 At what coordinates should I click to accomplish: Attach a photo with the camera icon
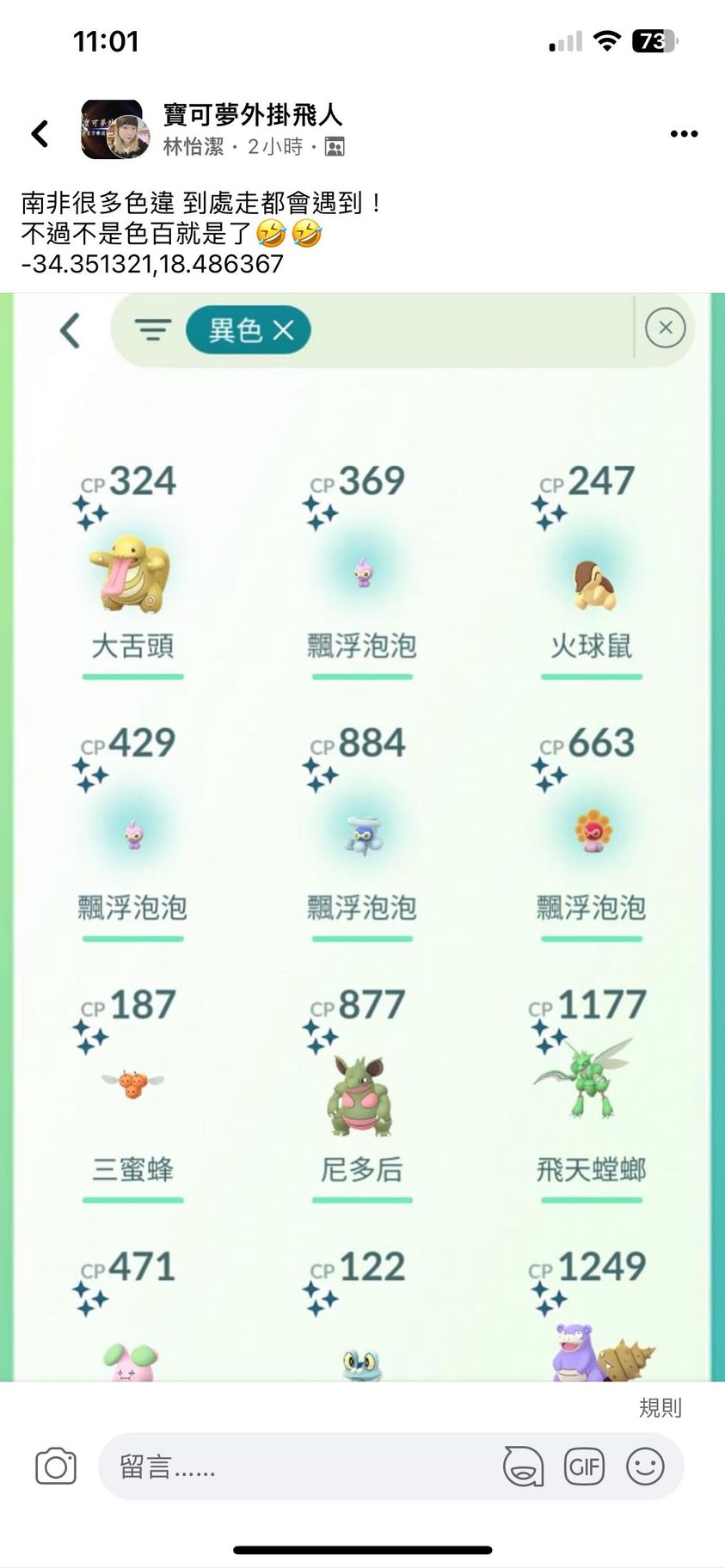pyautogui.click(x=56, y=1467)
